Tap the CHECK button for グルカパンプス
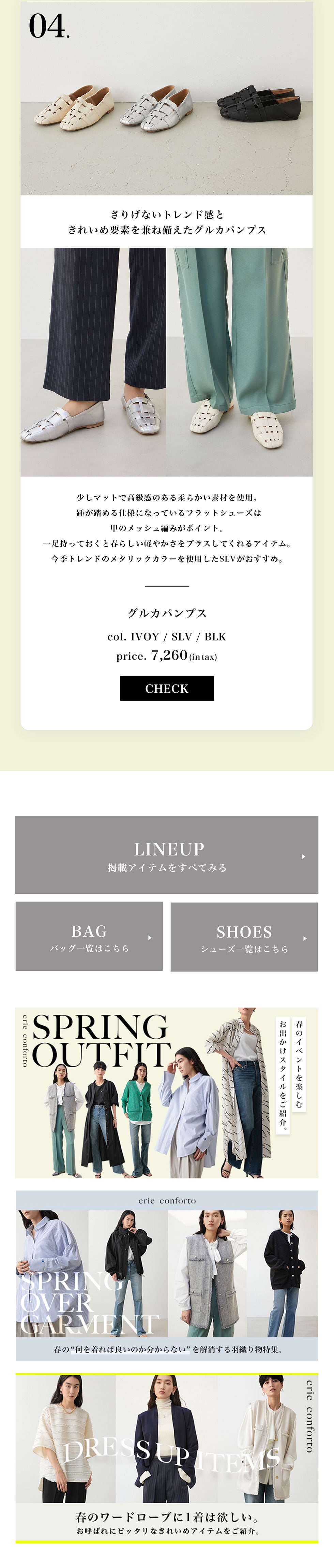Image resolution: width=334 pixels, height=1568 pixels. tap(167, 688)
